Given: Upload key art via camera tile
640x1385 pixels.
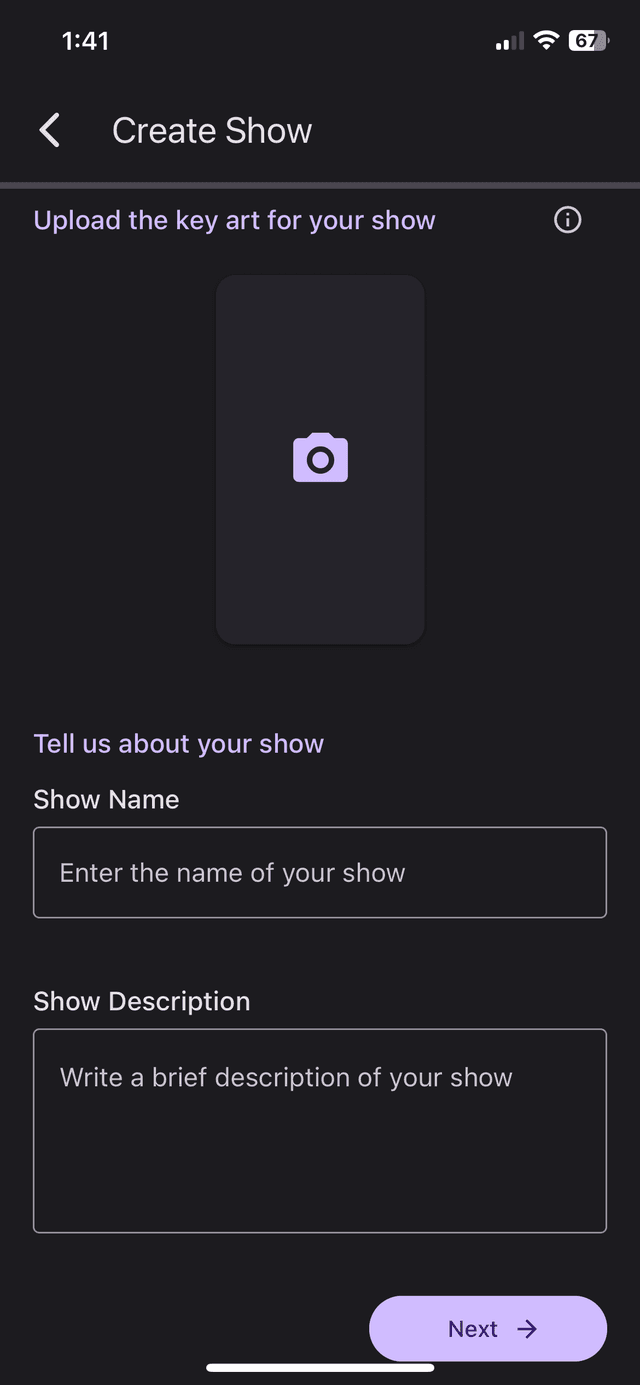Looking at the screenshot, I should (x=320, y=459).
